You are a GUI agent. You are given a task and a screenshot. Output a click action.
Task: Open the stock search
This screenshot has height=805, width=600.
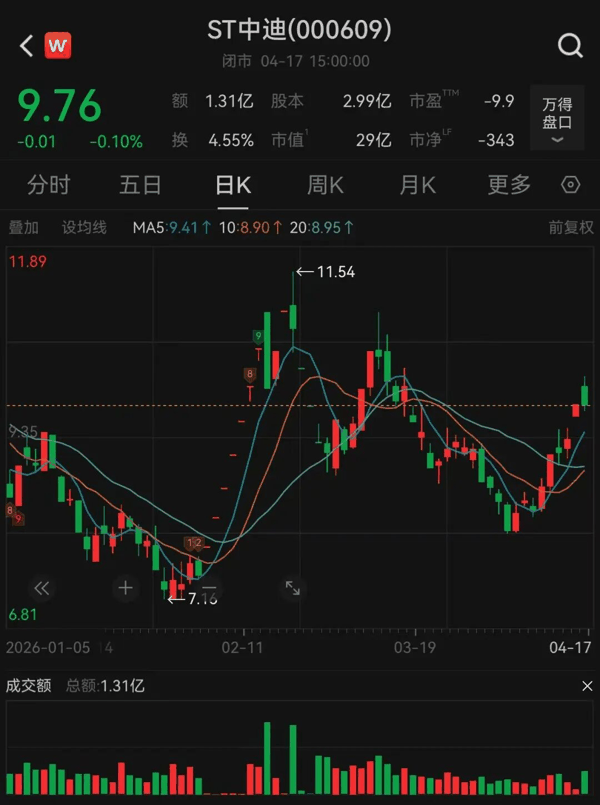(569, 45)
